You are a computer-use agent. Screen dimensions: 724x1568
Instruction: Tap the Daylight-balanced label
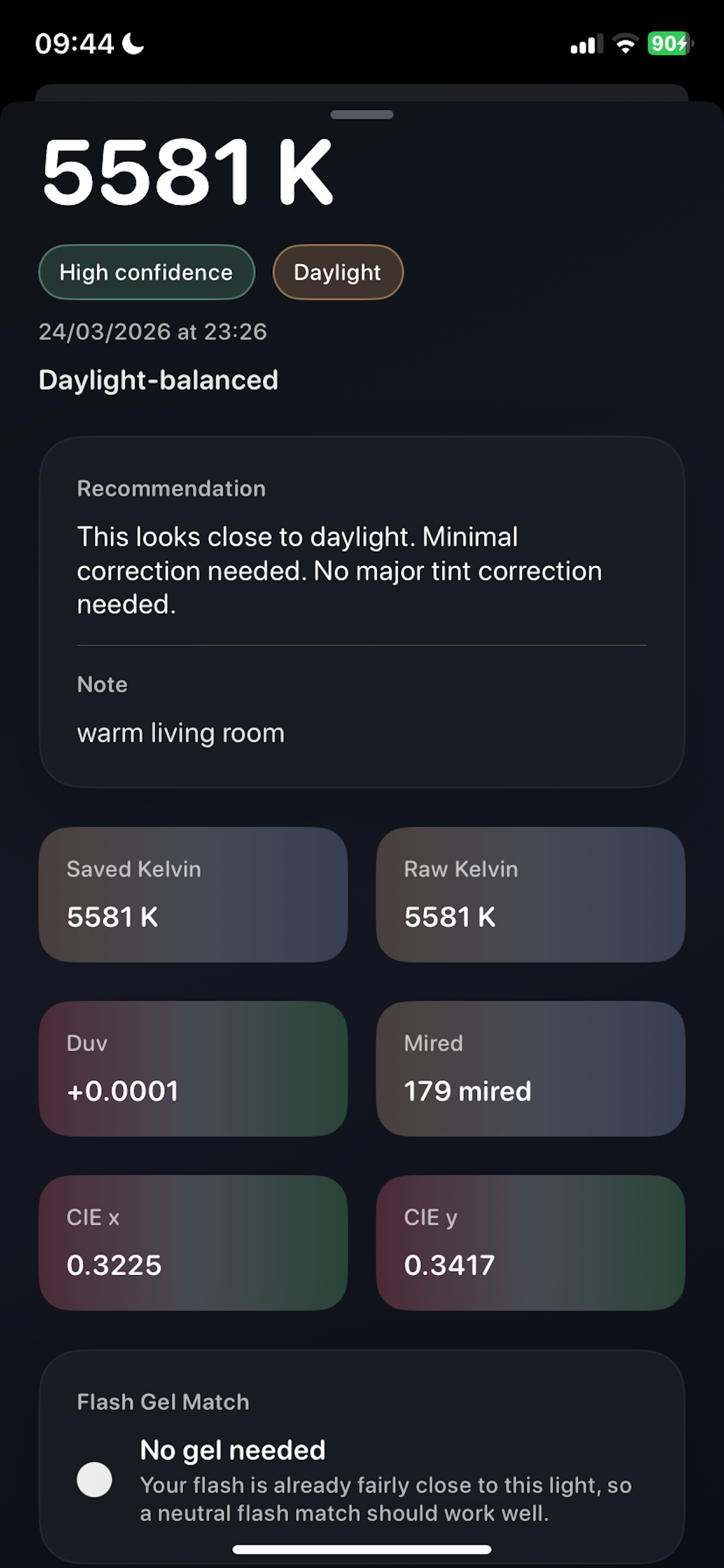pos(158,380)
